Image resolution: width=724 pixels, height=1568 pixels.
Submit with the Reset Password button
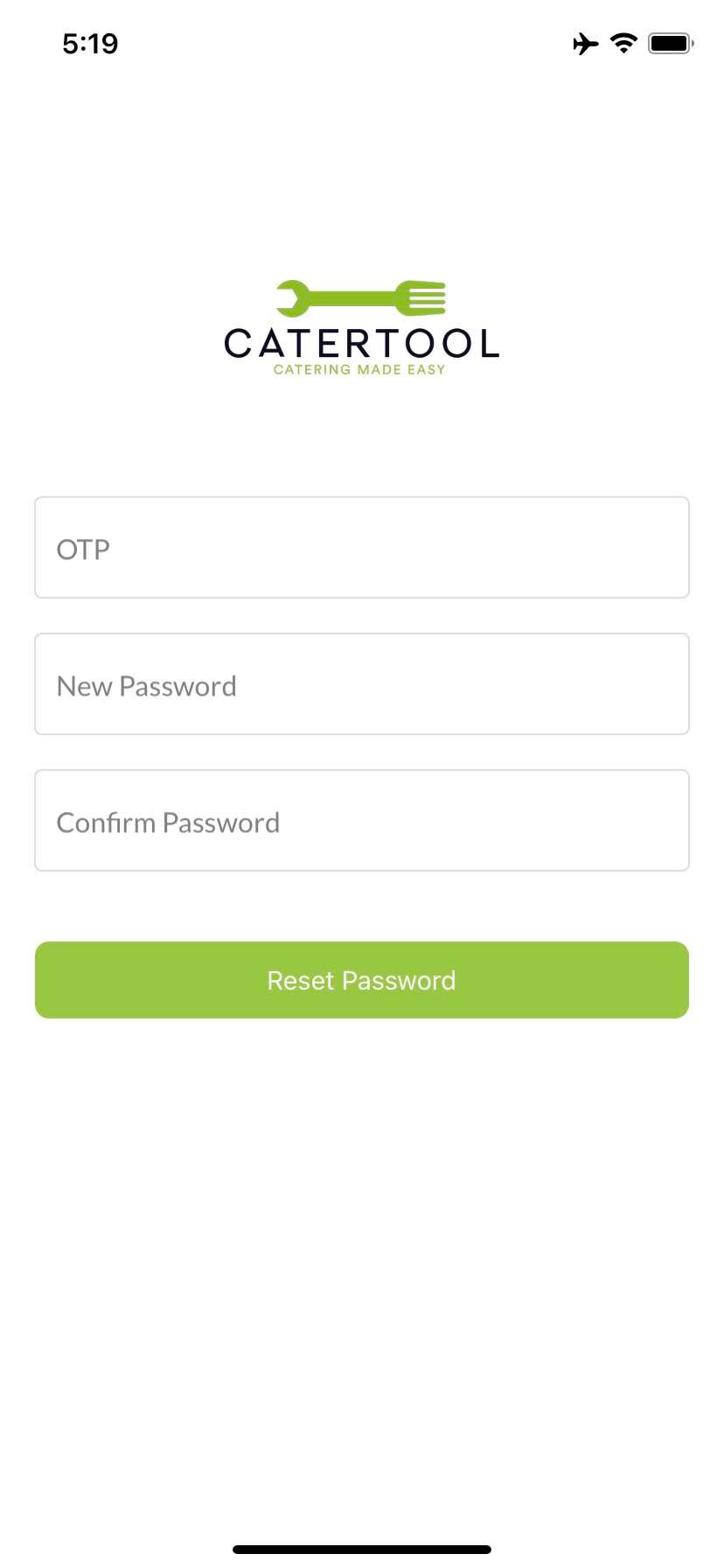362,980
